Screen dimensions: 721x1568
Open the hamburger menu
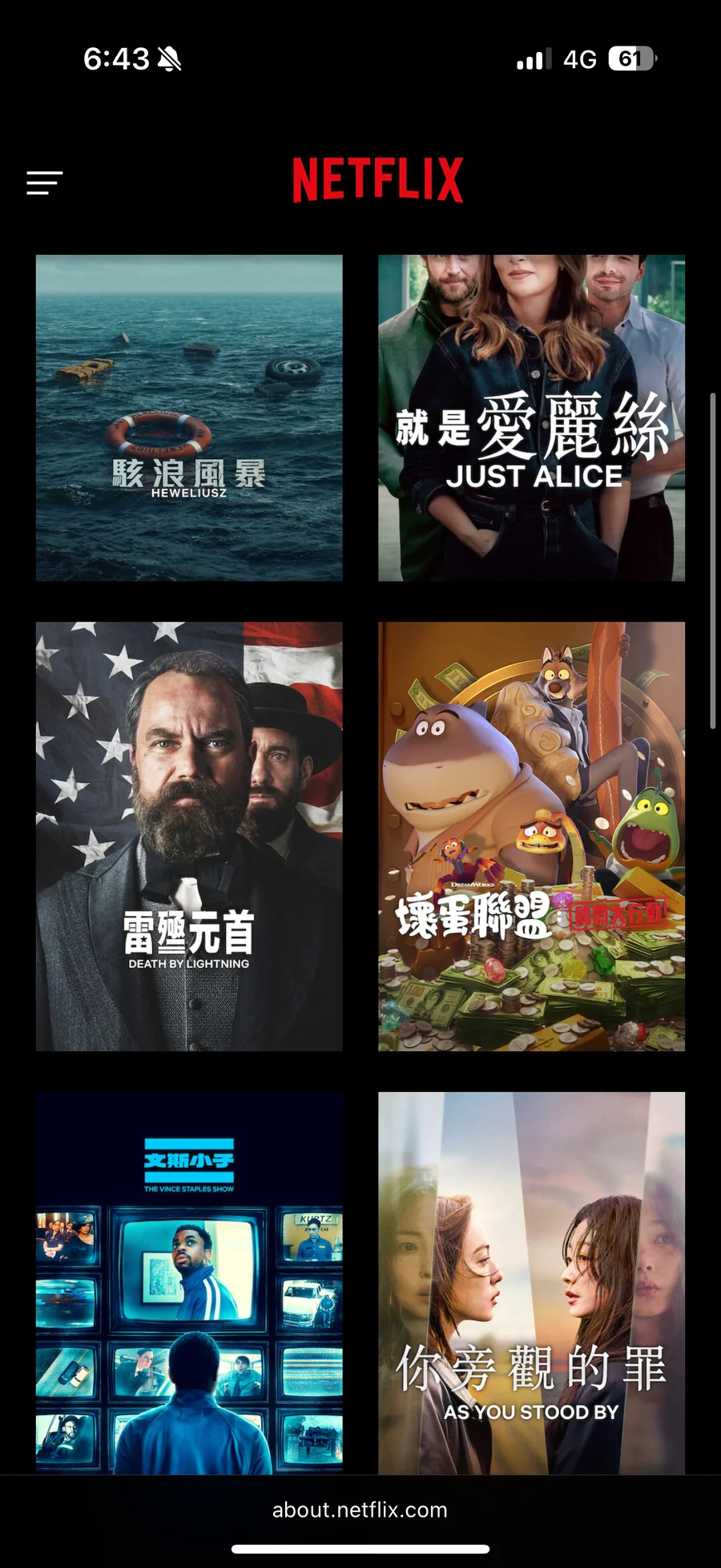tap(44, 183)
